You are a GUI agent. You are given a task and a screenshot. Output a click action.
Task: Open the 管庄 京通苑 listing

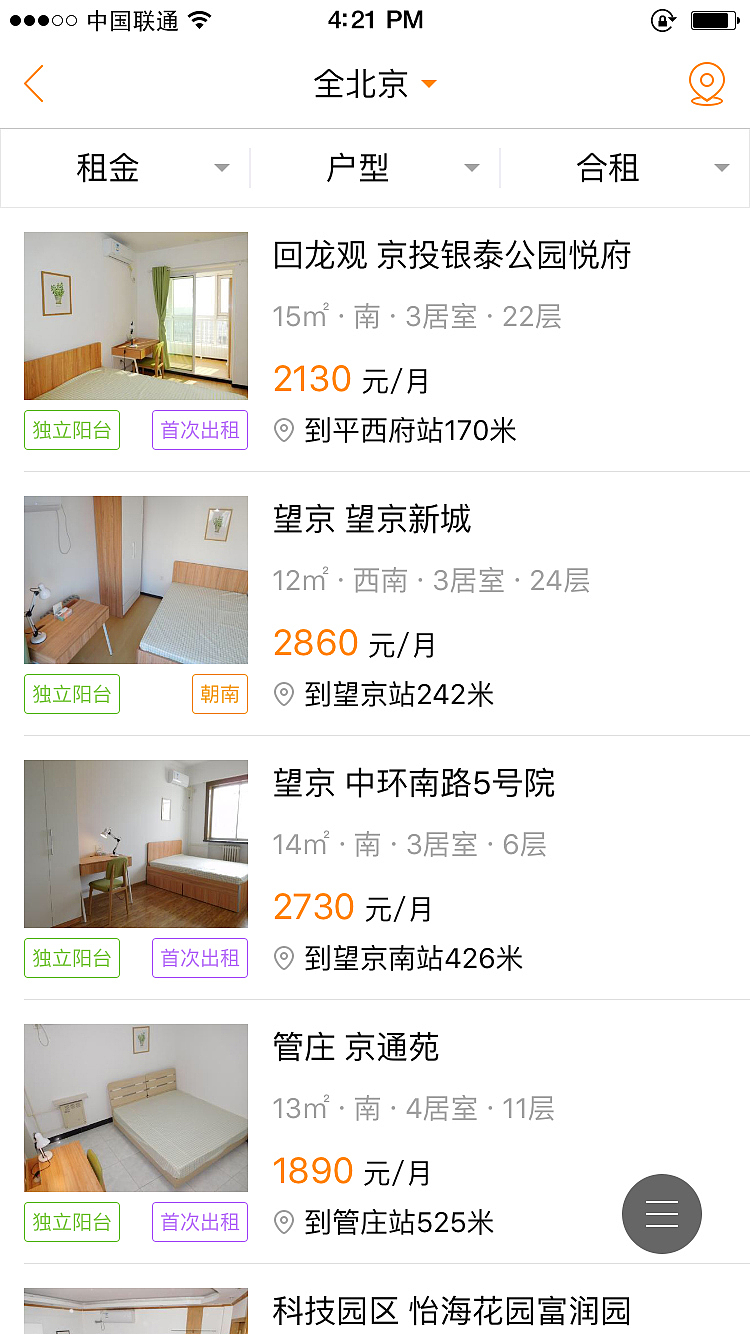click(x=356, y=1048)
